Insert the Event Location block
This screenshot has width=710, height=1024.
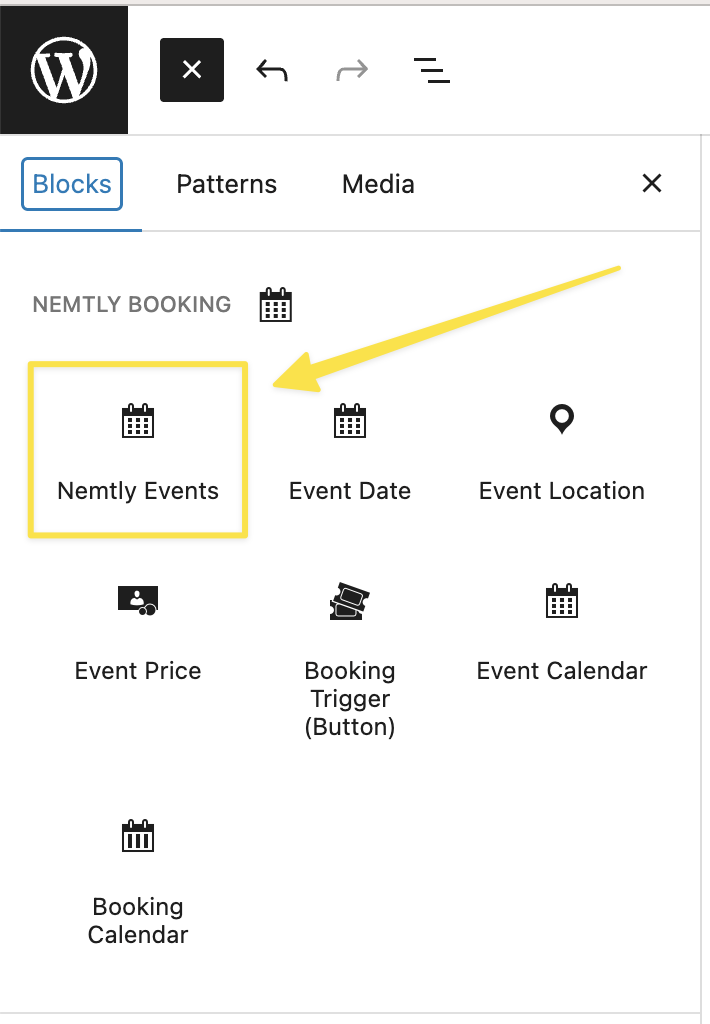[562, 450]
